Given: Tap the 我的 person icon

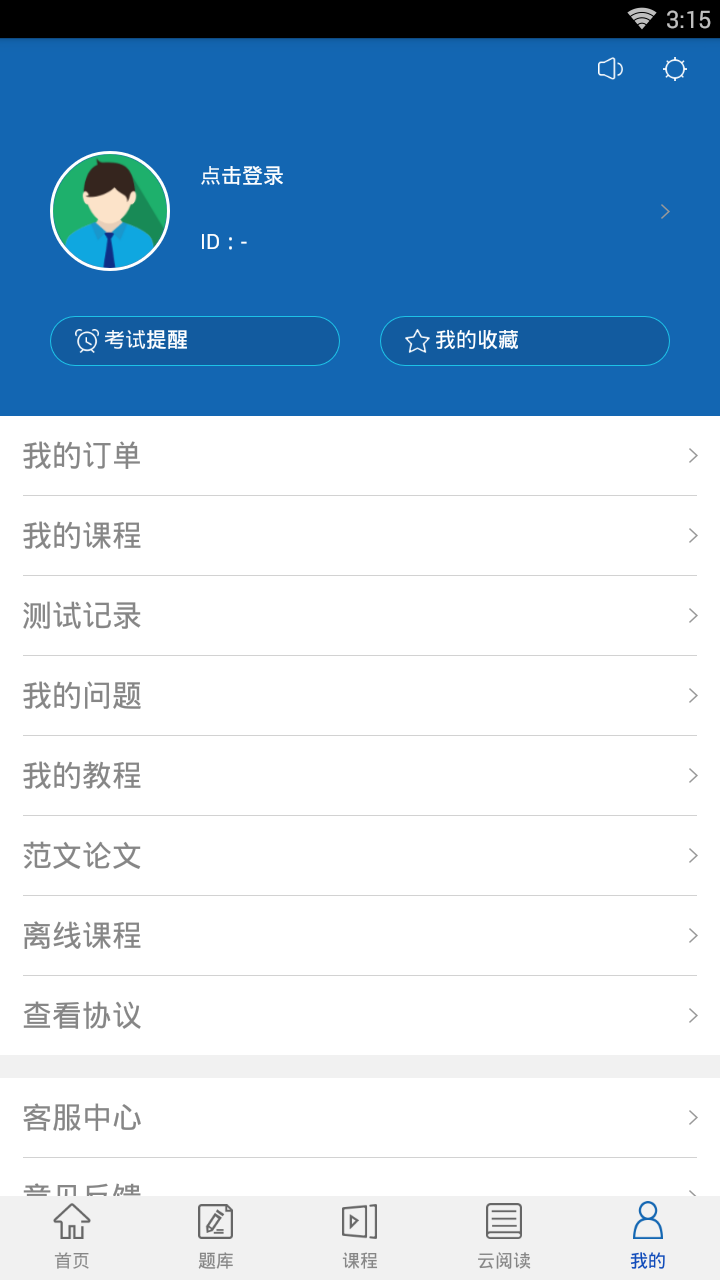Looking at the screenshot, I should pyautogui.click(x=648, y=1220).
